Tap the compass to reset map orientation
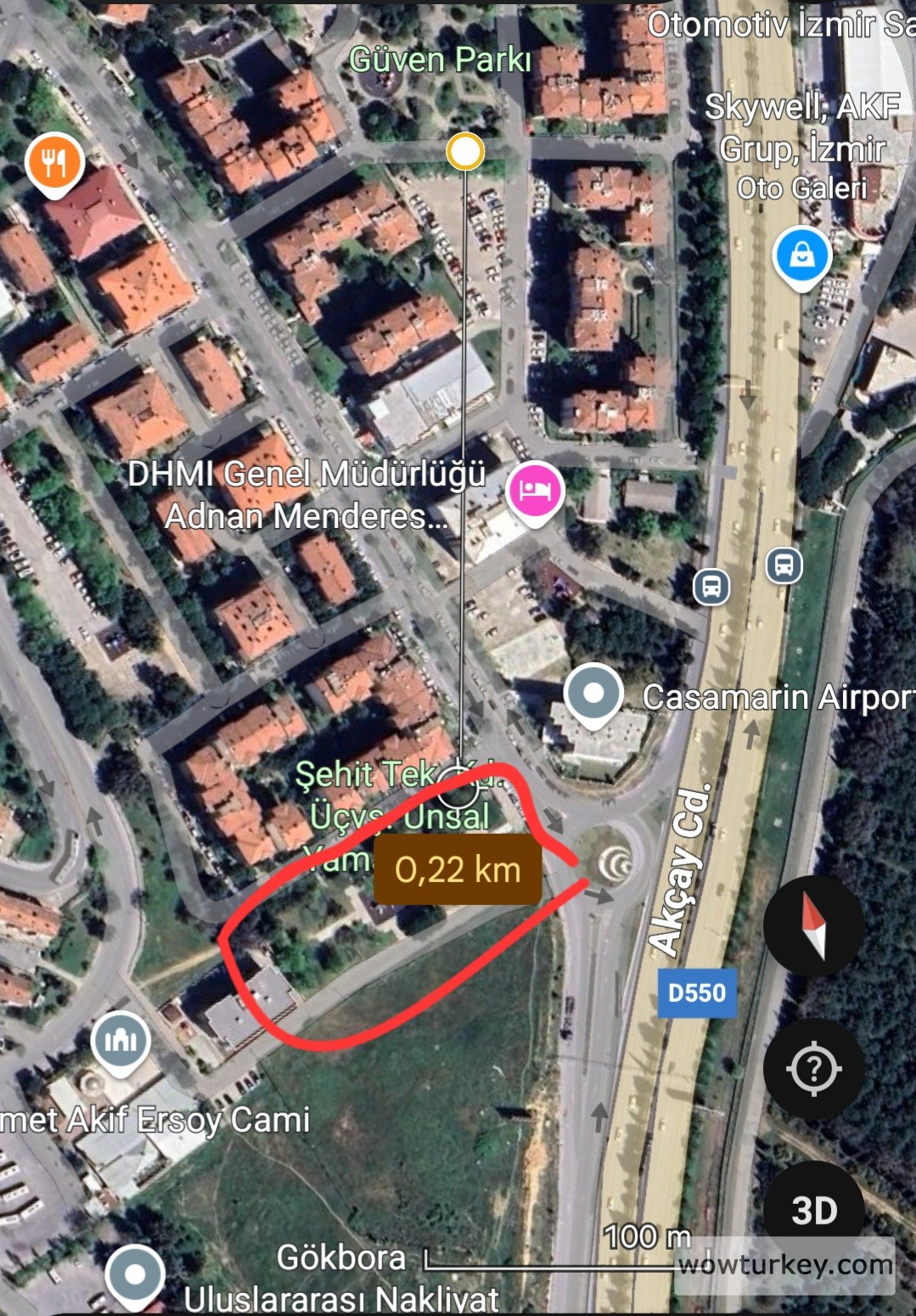The width and height of the screenshot is (916, 1316). click(813, 926)
